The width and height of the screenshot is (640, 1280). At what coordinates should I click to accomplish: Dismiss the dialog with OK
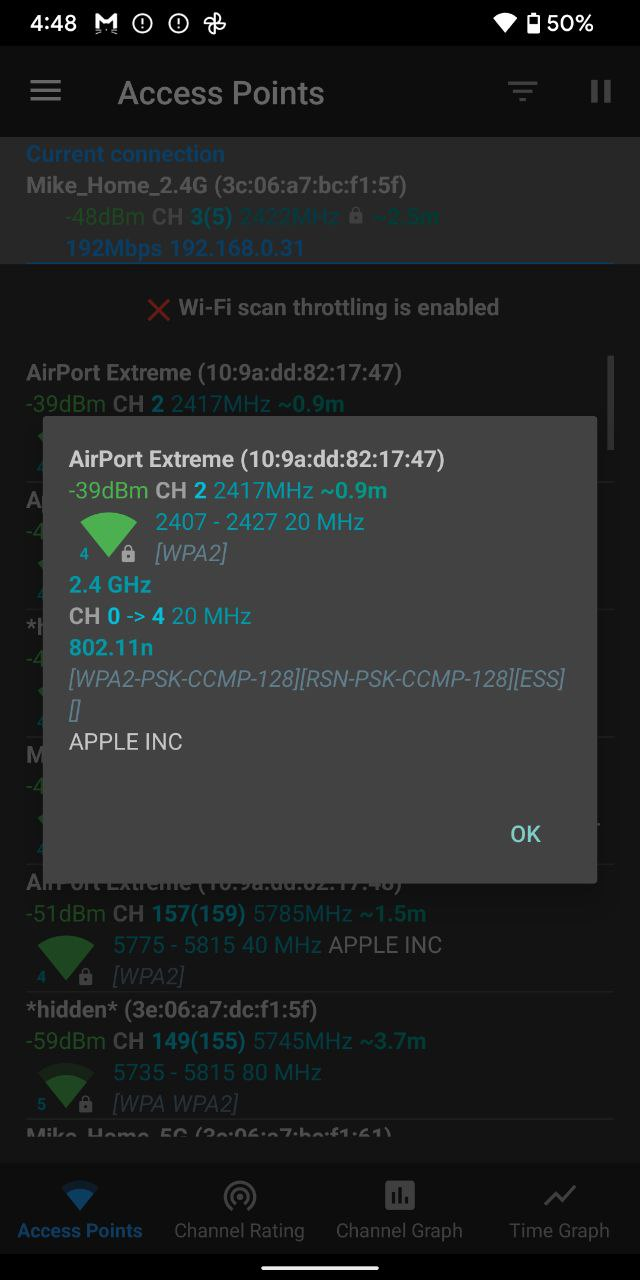tap(525, 834)
